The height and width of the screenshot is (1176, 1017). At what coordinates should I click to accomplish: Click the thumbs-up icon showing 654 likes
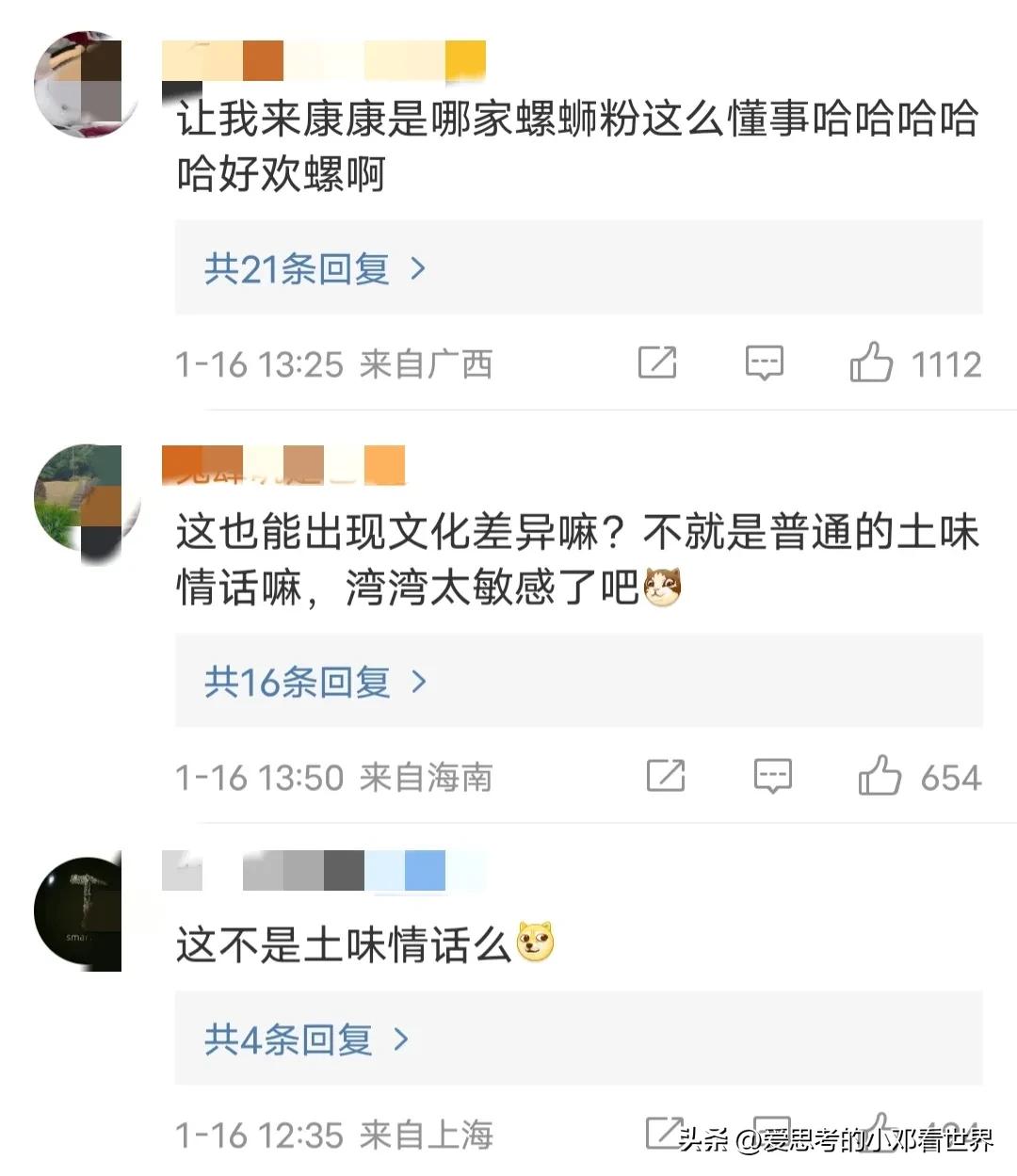(x=881, y=776)
